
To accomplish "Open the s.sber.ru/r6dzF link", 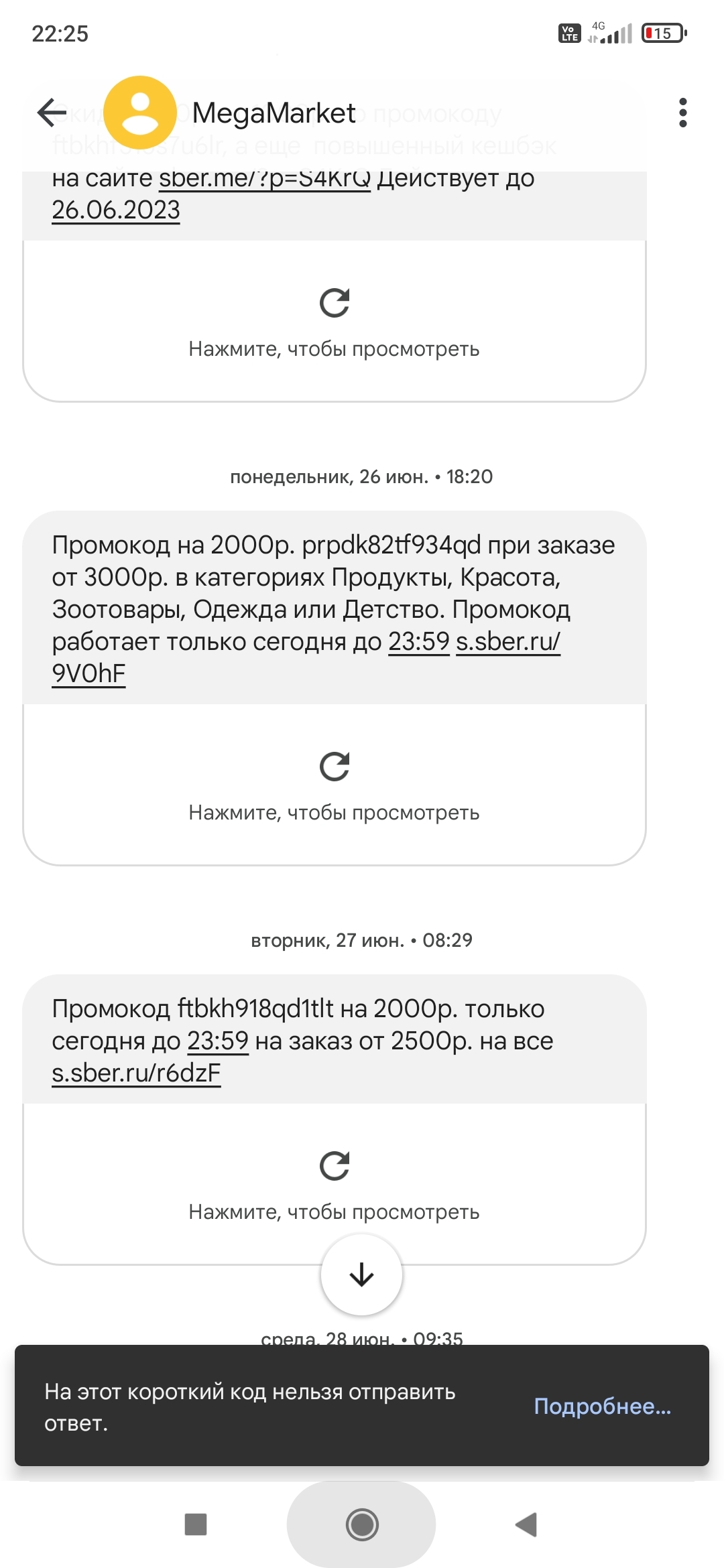I will click(136, 1073).
